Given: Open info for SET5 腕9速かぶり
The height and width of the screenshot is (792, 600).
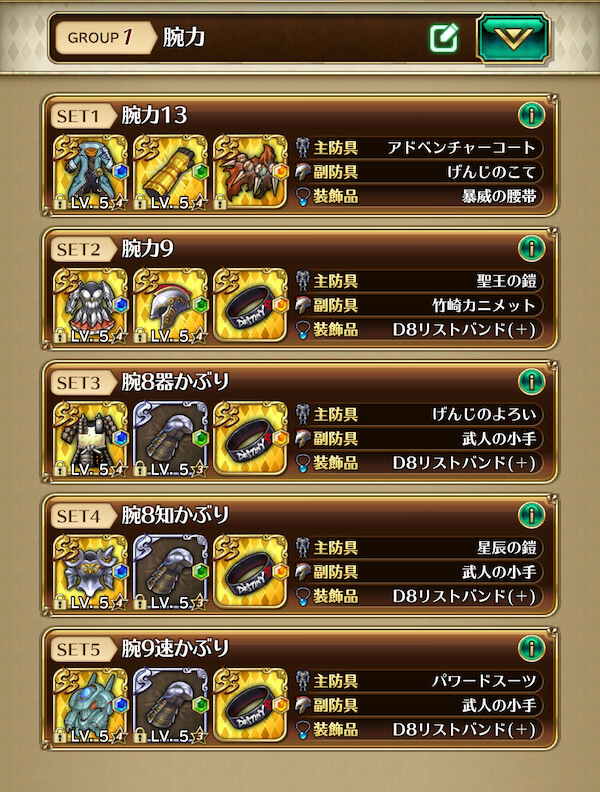Looking at the screenshot, I should click(x=531, y=648).
